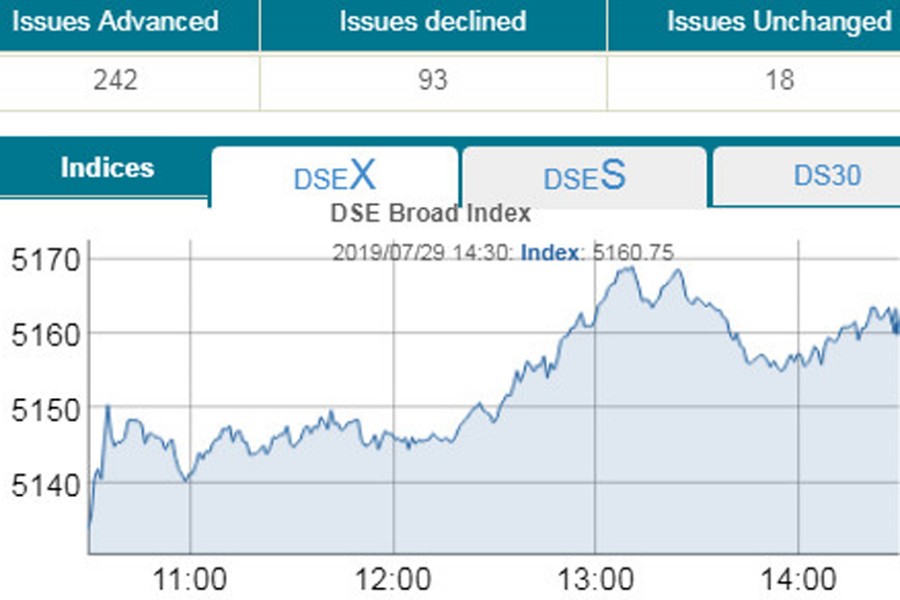Open the DS30 tab

pyautogui.click(x=826, y=176)
